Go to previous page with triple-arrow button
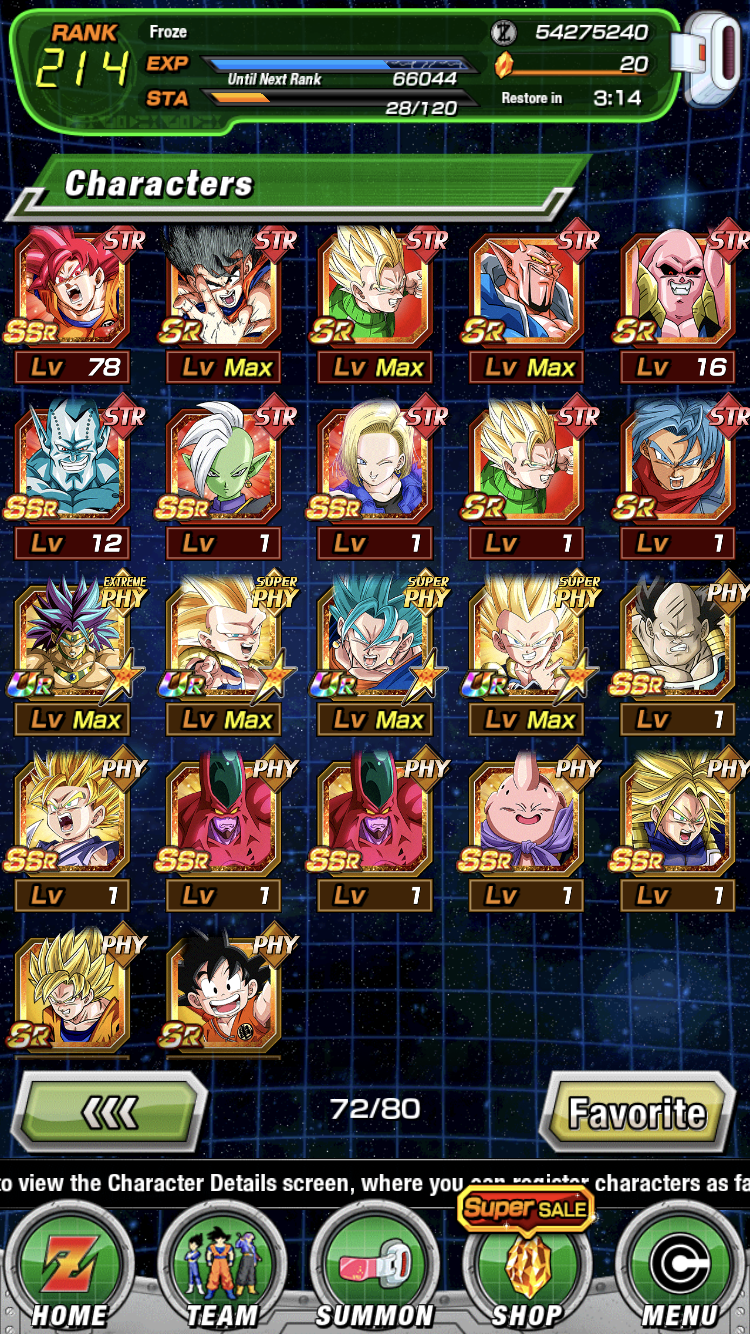This screenshot has height=1334, width=750. 108,1111
